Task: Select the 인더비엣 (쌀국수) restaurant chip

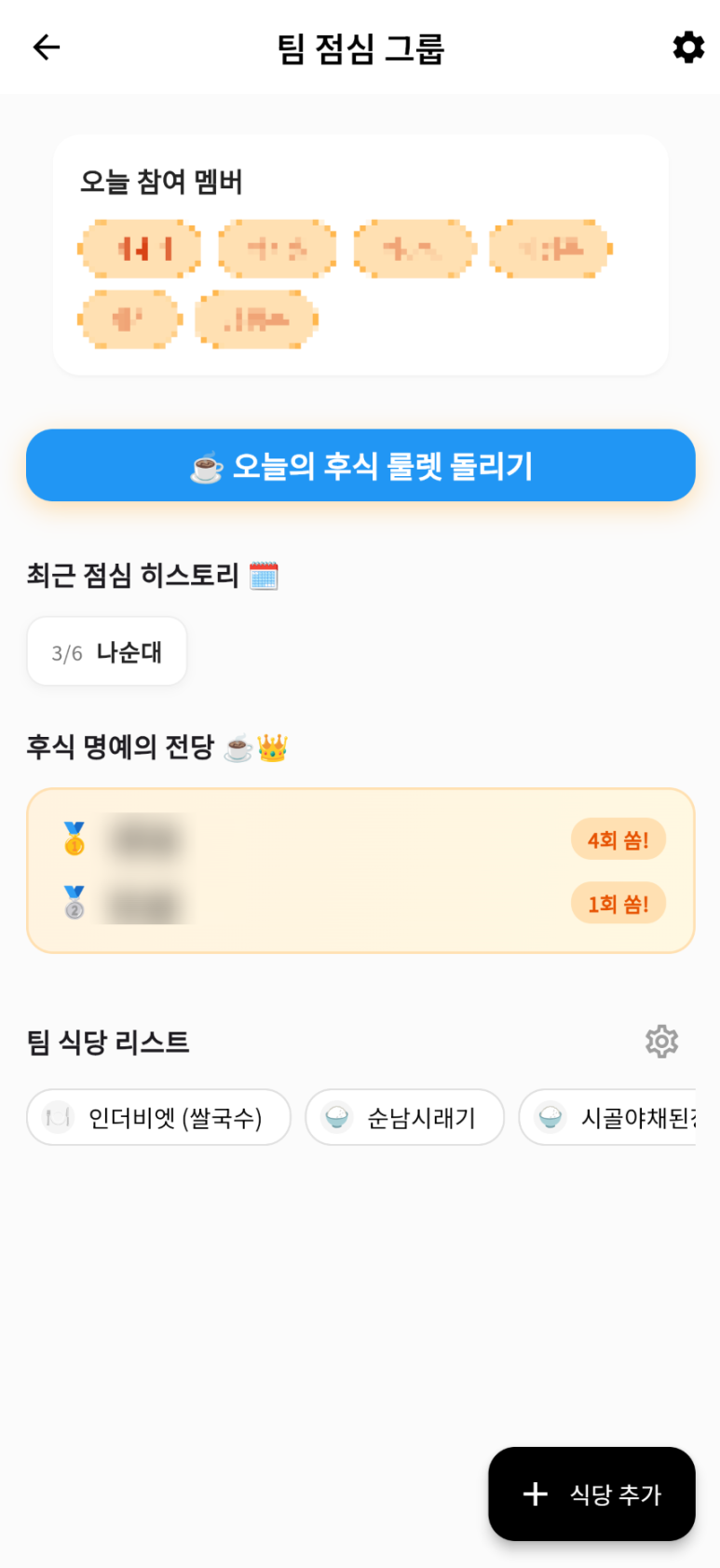Action: pos(158,1117)
